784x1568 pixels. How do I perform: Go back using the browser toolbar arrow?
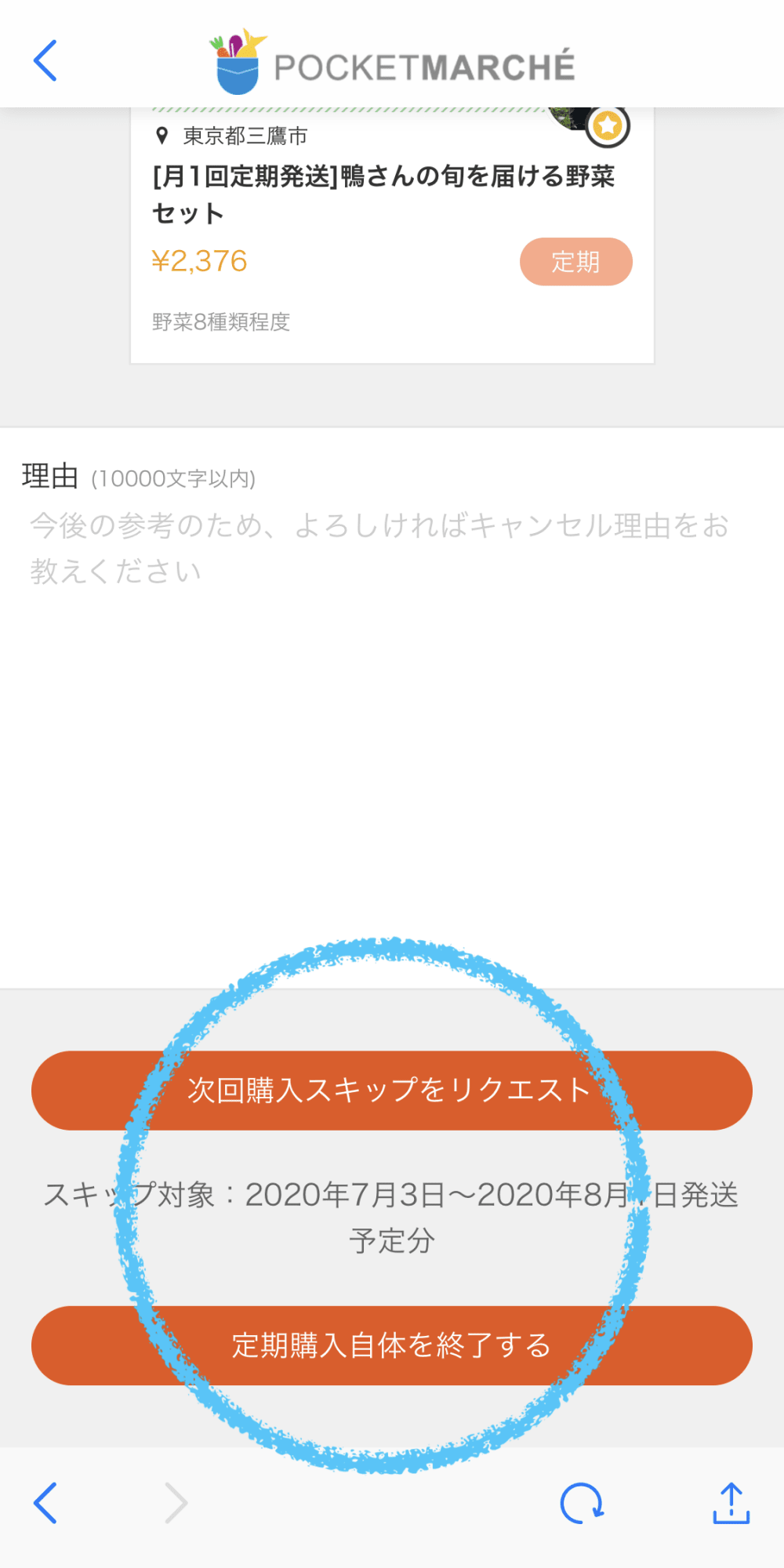coord(45,1503)
